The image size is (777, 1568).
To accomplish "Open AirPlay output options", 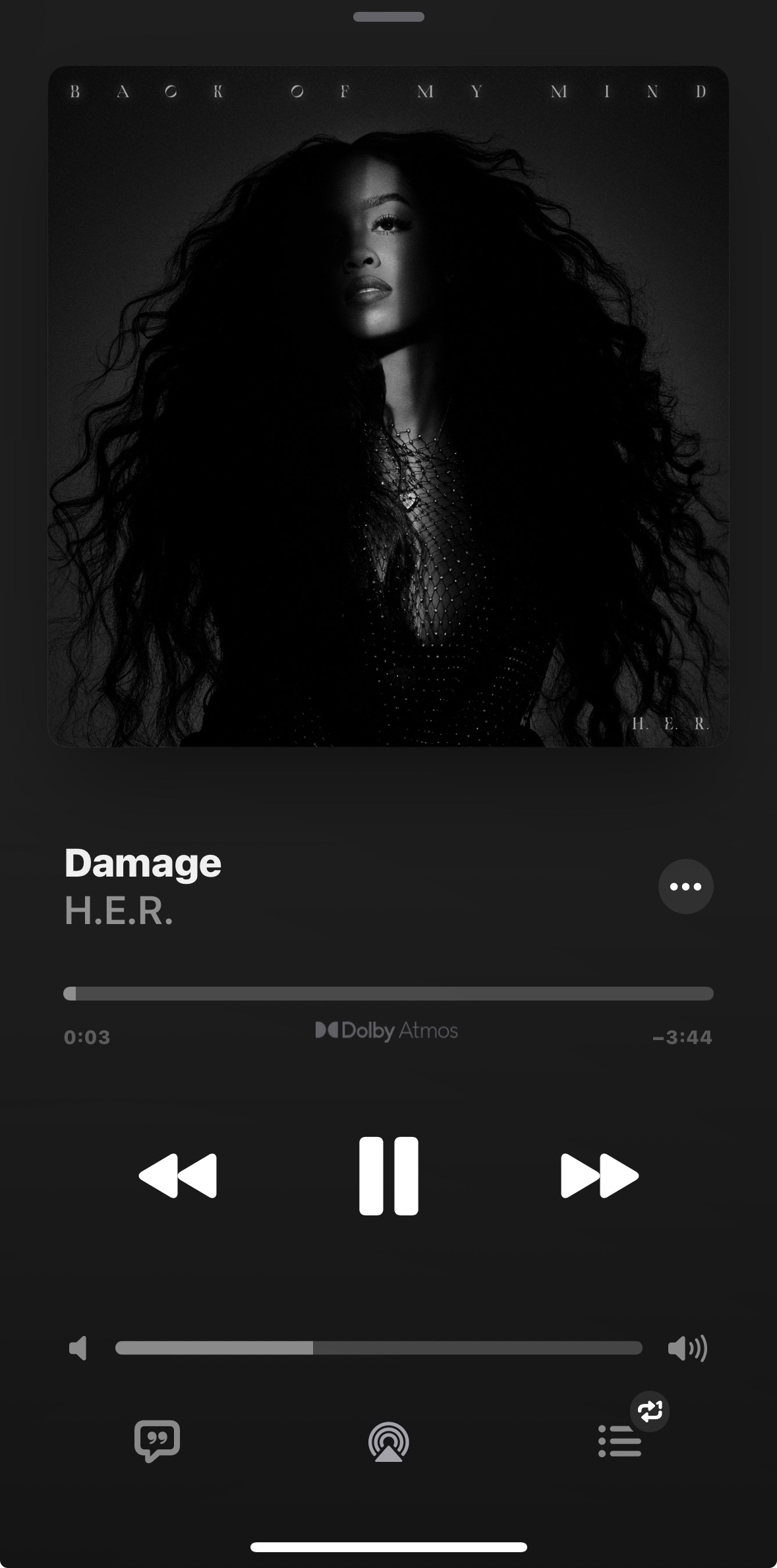I will 388,1442.
